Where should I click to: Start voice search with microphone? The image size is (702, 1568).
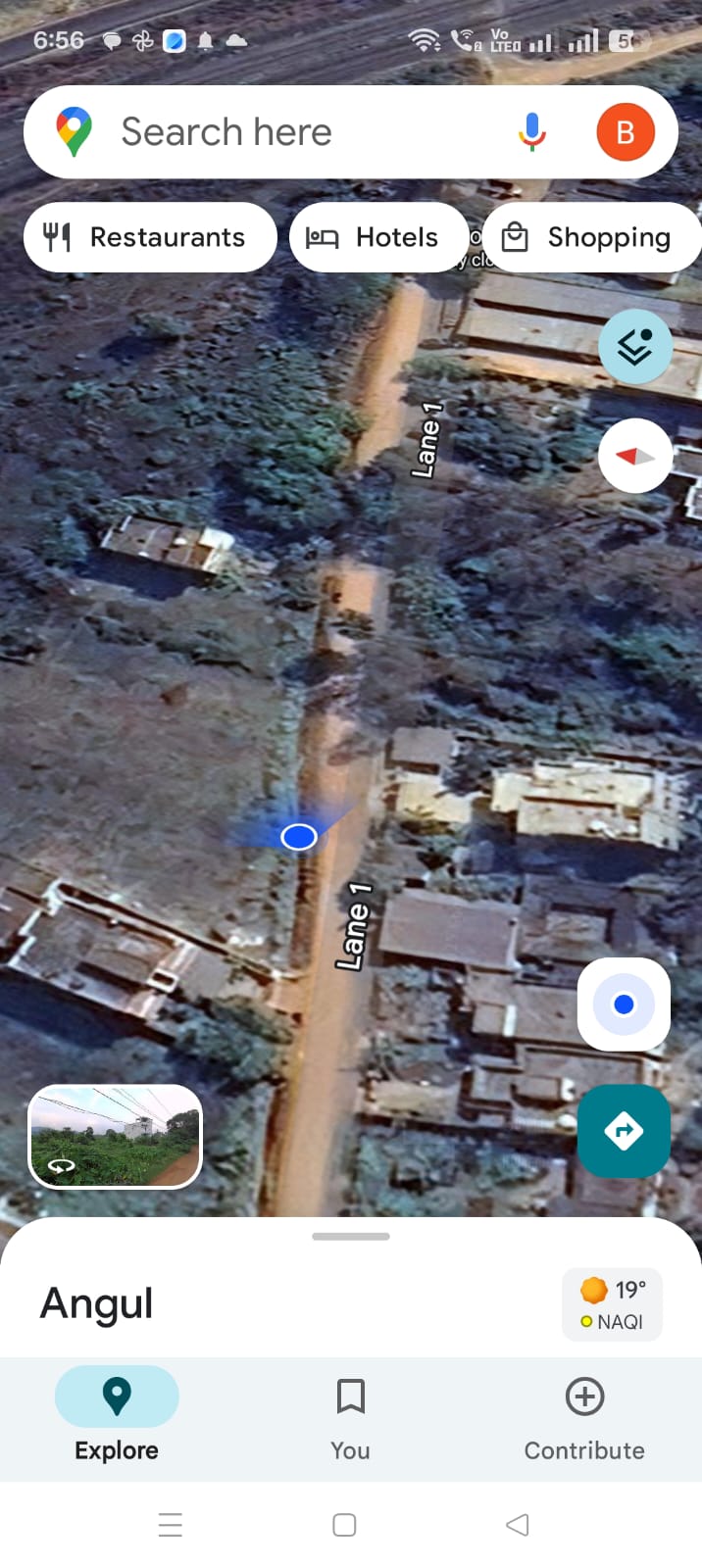point(531,132)
